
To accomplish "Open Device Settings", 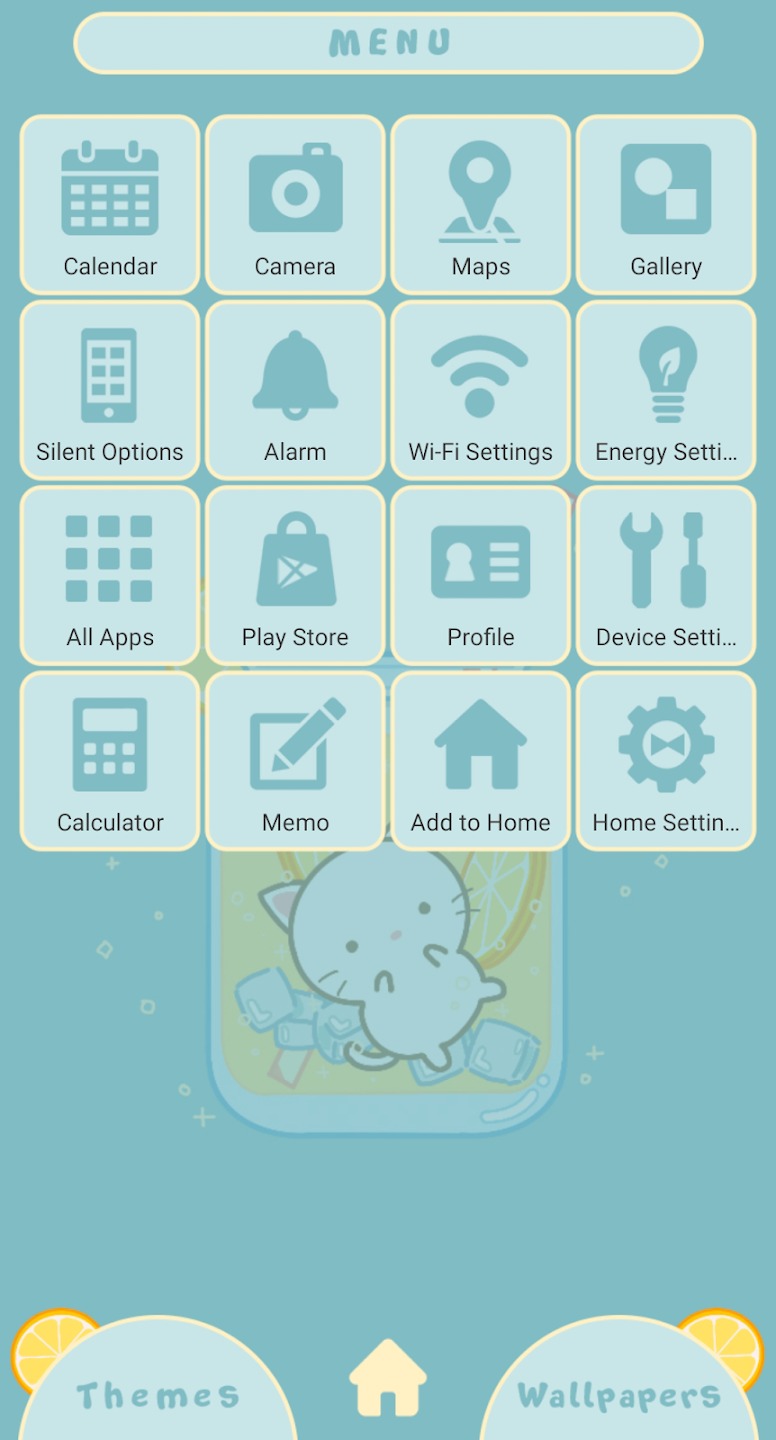I will click(666, 576).
